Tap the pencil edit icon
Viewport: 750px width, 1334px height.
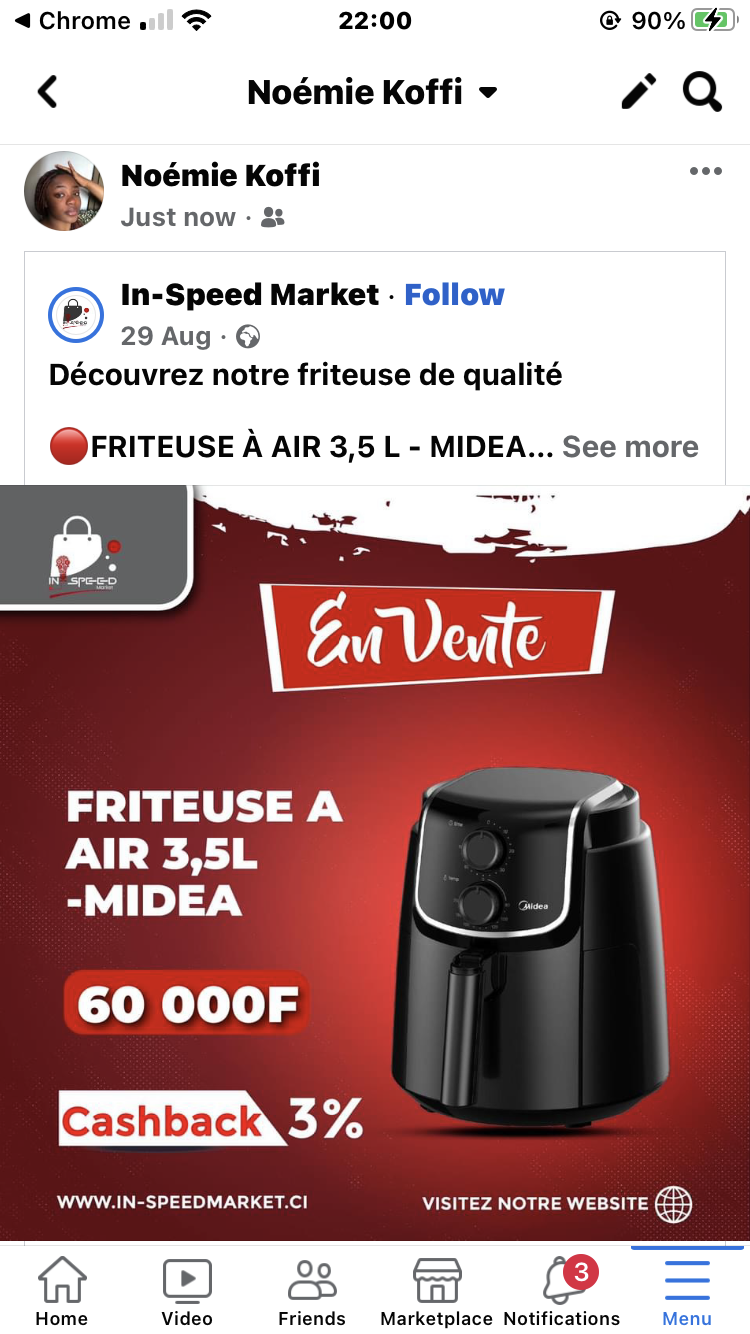coord(639,93)
